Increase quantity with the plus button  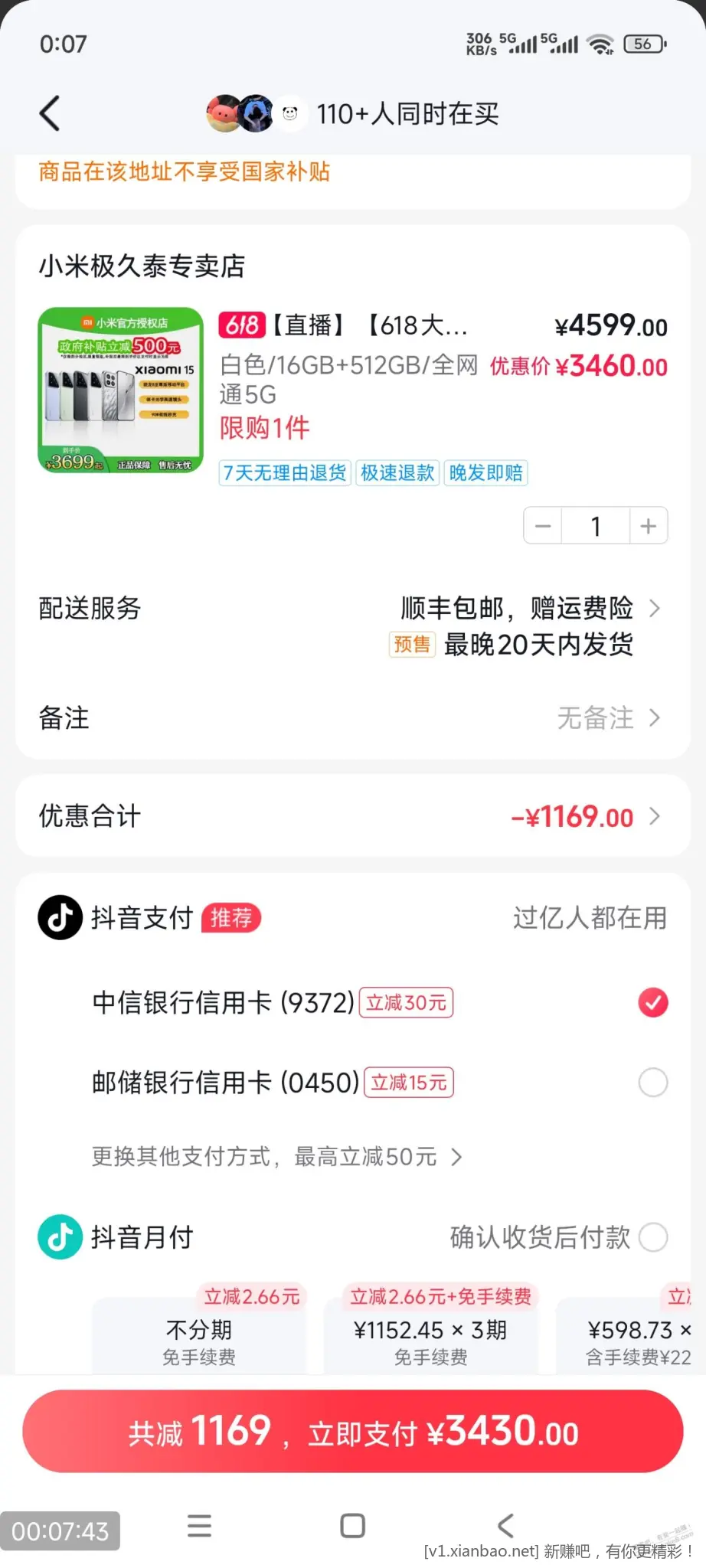[x=649, y=526]
